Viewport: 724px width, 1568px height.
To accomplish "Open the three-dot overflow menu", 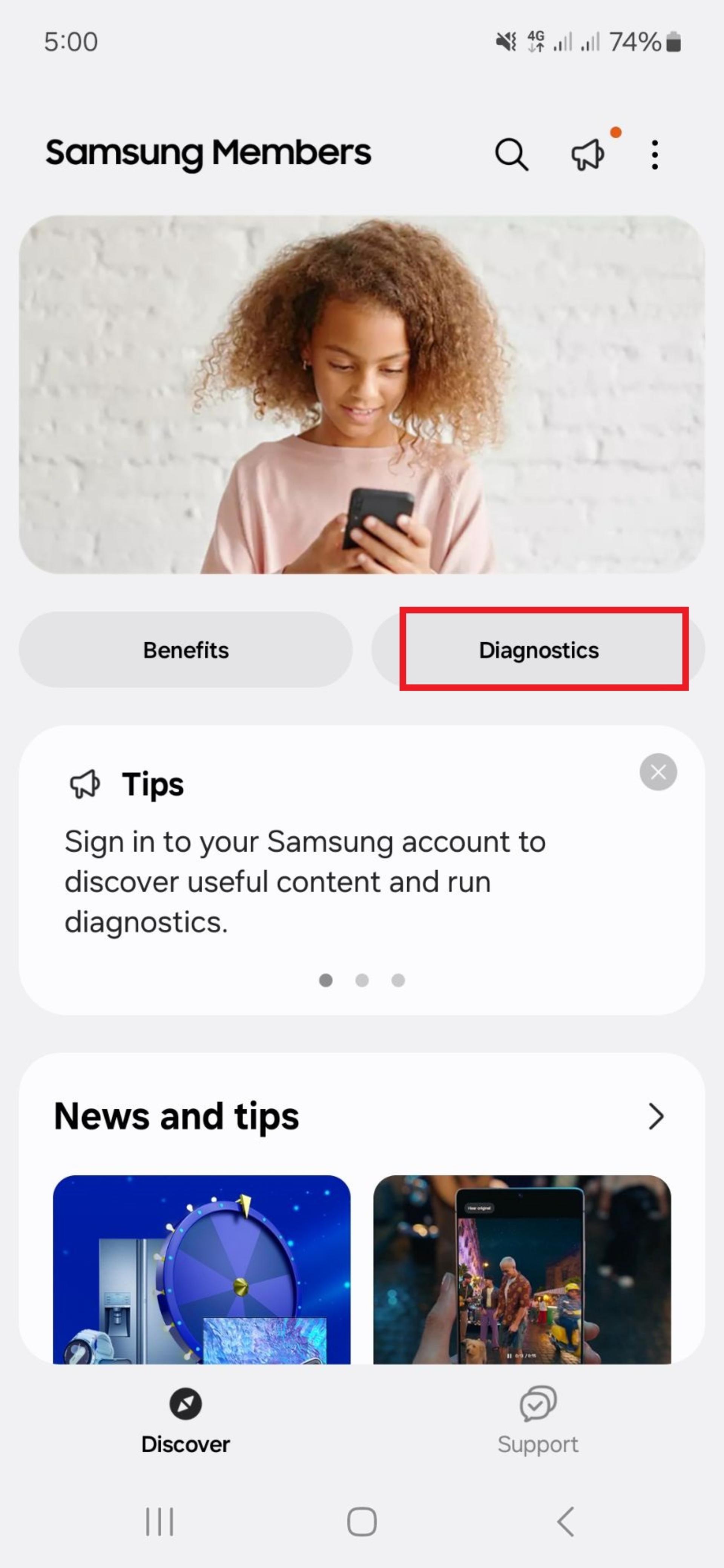I will click(655, 155).
